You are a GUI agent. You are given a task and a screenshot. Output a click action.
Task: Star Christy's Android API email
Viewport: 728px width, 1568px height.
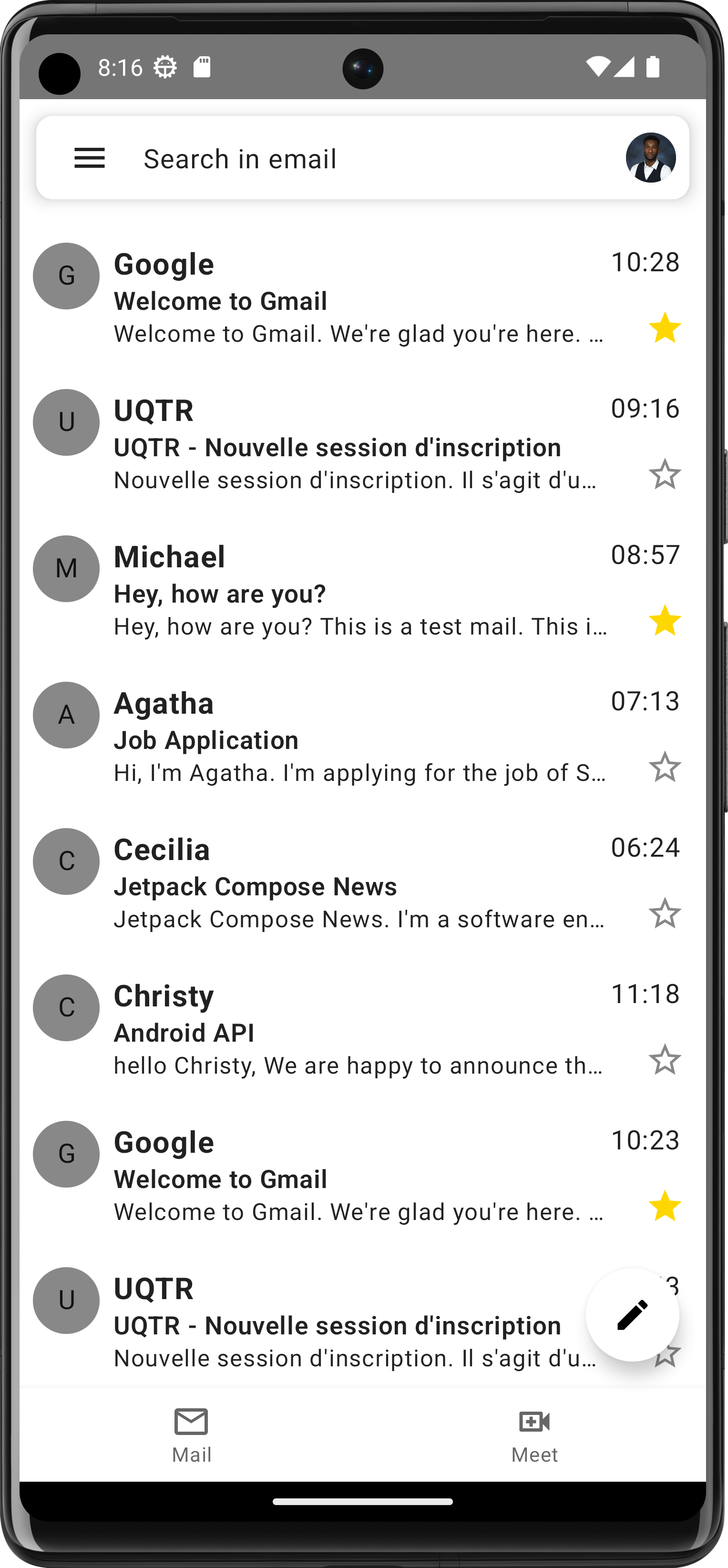click(665, 1059)
